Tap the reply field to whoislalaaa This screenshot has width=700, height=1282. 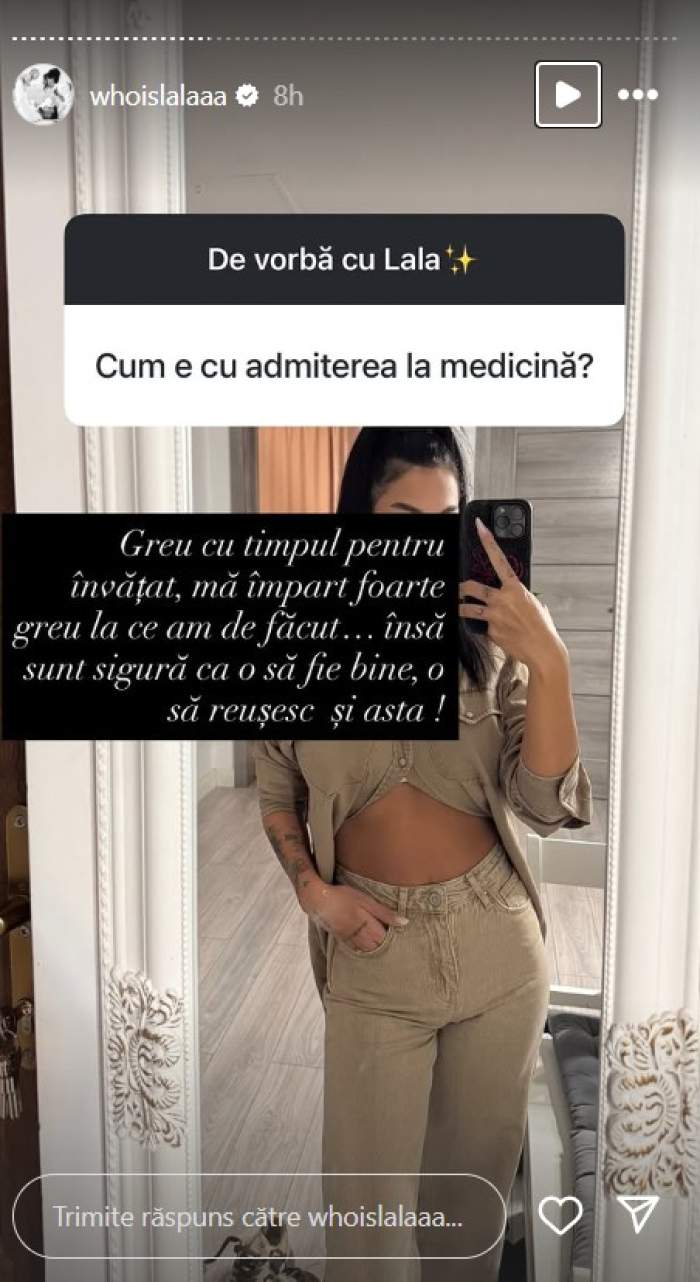[258, 1216]
